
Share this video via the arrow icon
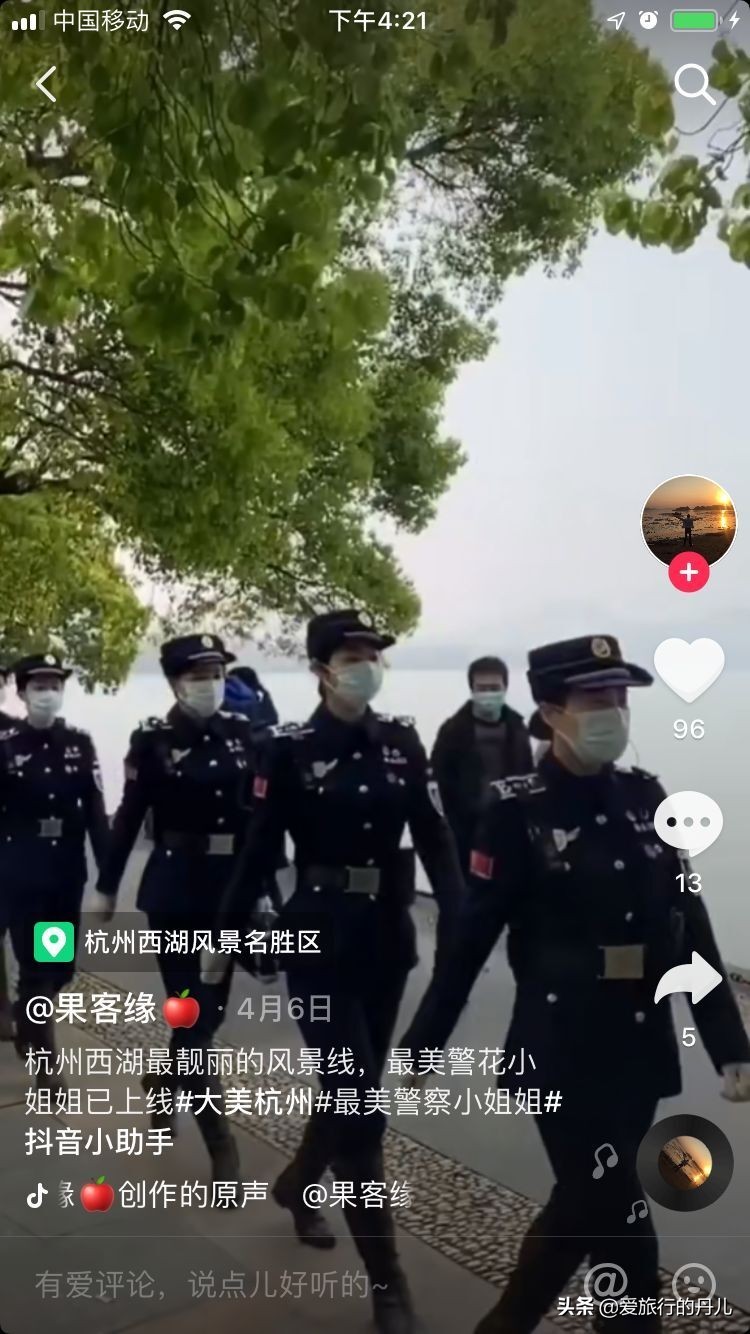point(688,980)
